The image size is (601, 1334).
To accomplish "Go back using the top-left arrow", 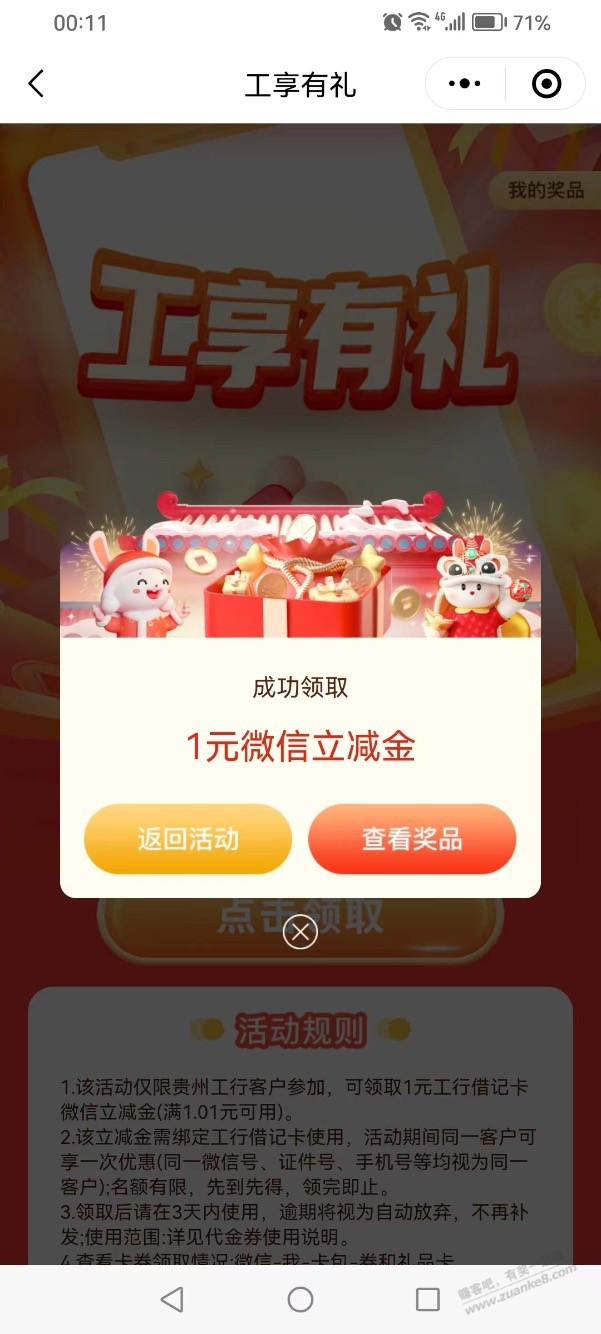I will [36, 84].
